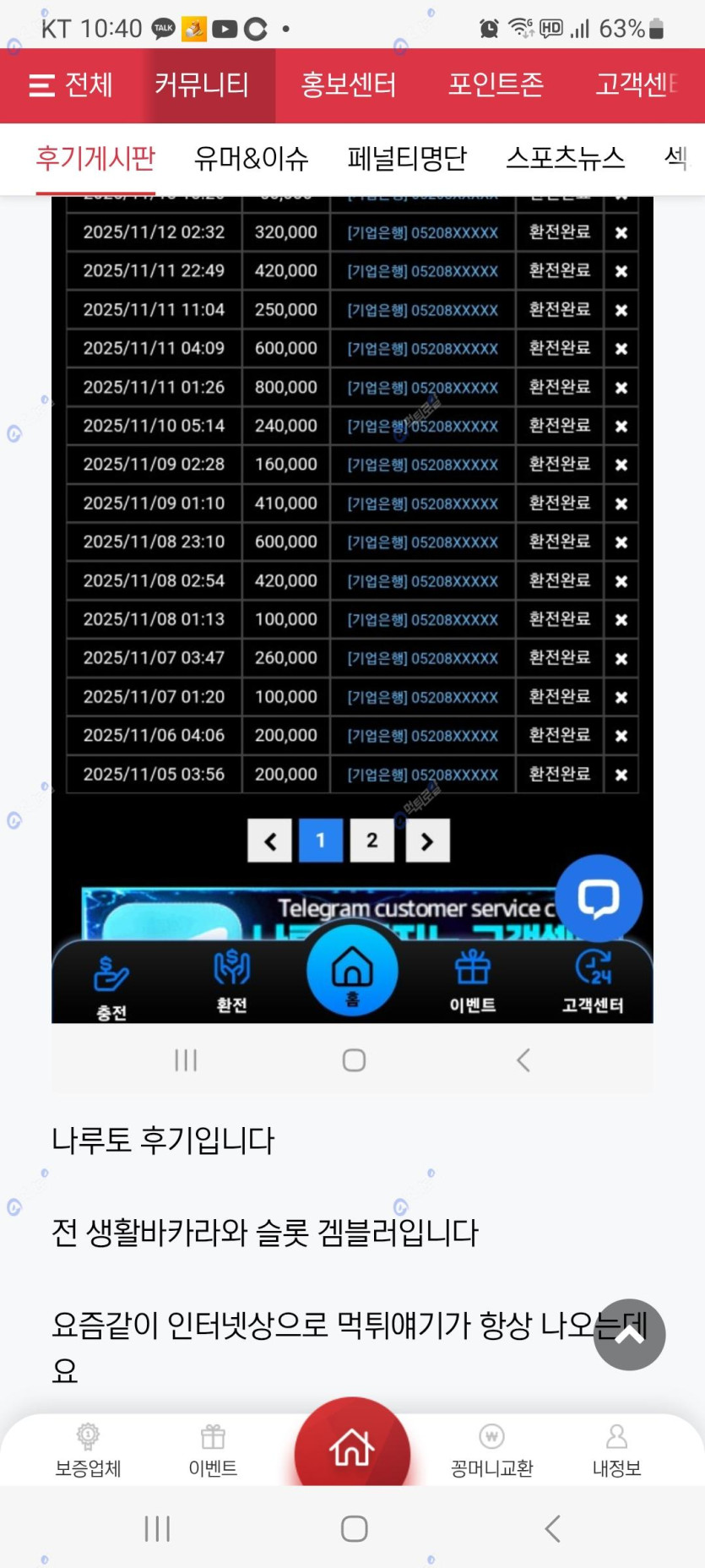Switch to the 커뮤니티 section
This screenshot has height=1568, width=705.
202,85
